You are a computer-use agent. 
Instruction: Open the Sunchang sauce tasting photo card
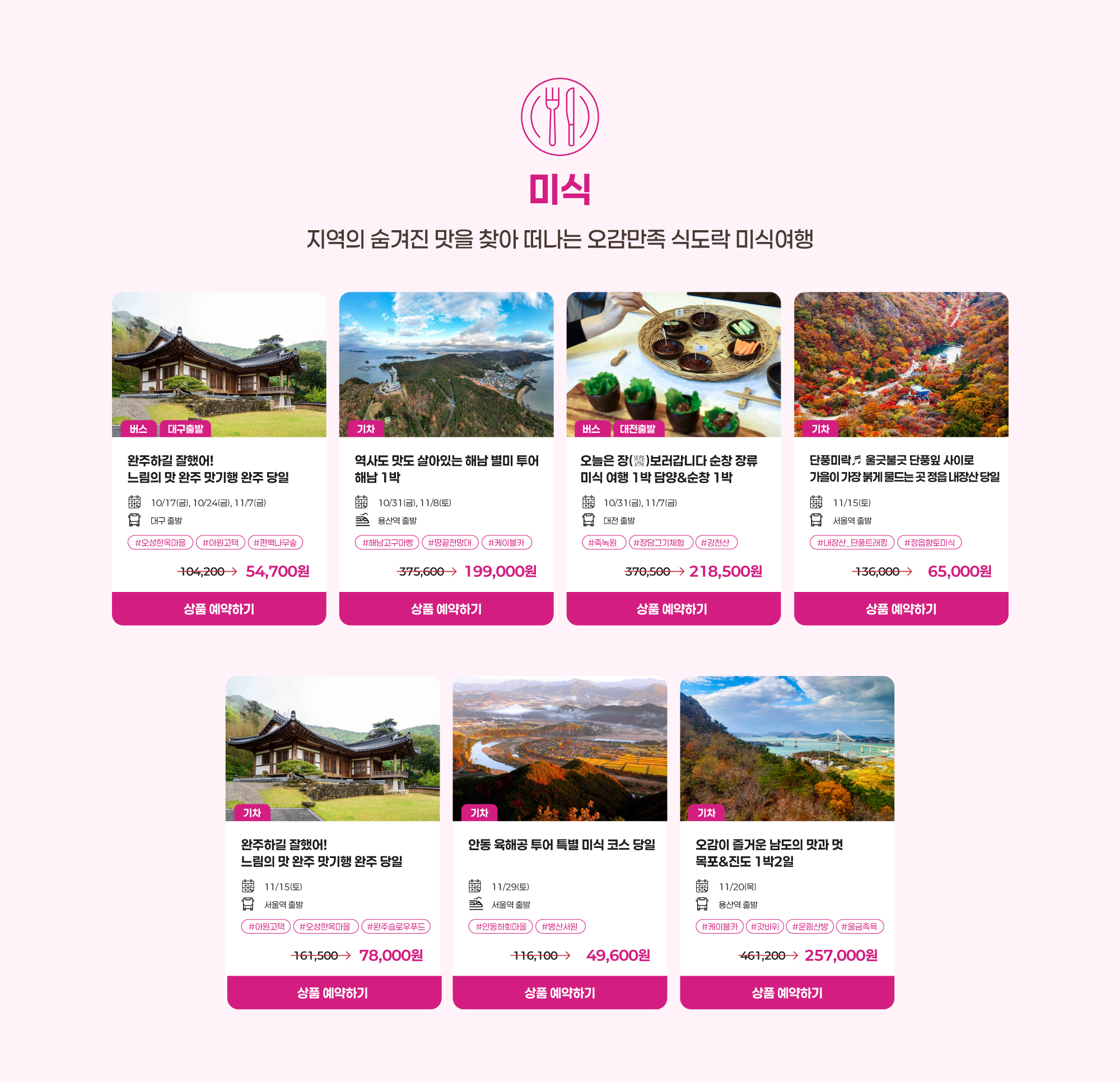(673, 364)
